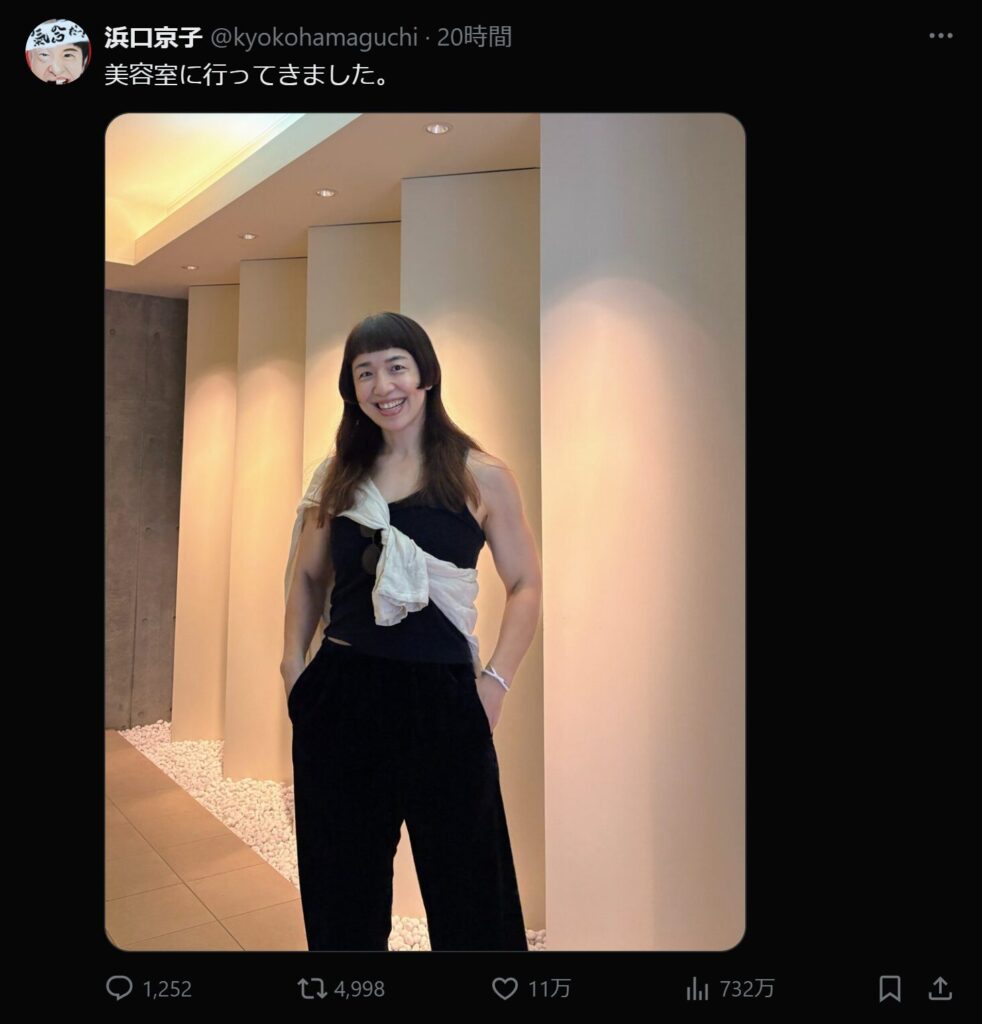Image resolution: width=982 pixels, height=1024 pixels.
Task: Reply to the post via comment icon
Action: pos(120,988)
